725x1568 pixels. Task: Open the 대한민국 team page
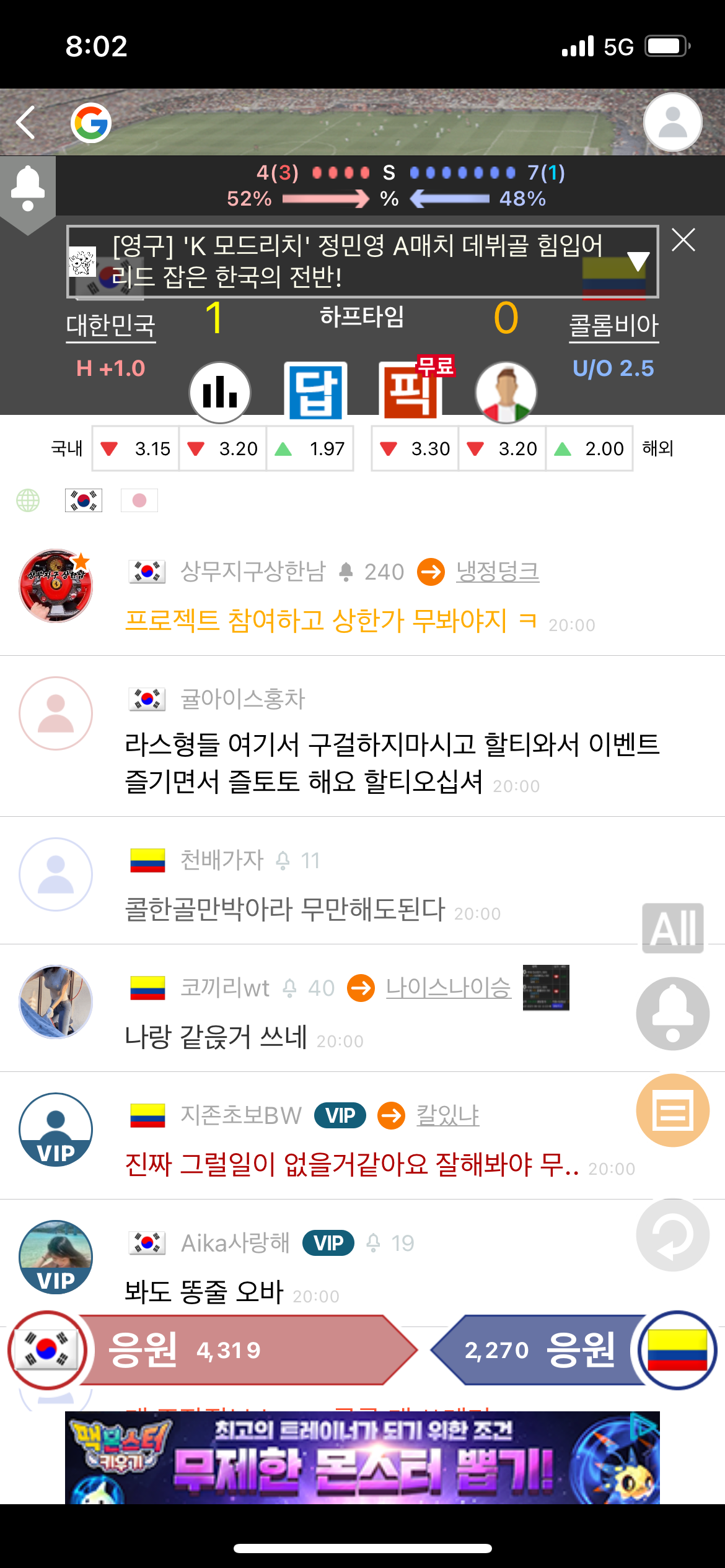pyautogui.click(x=111, y=325)
